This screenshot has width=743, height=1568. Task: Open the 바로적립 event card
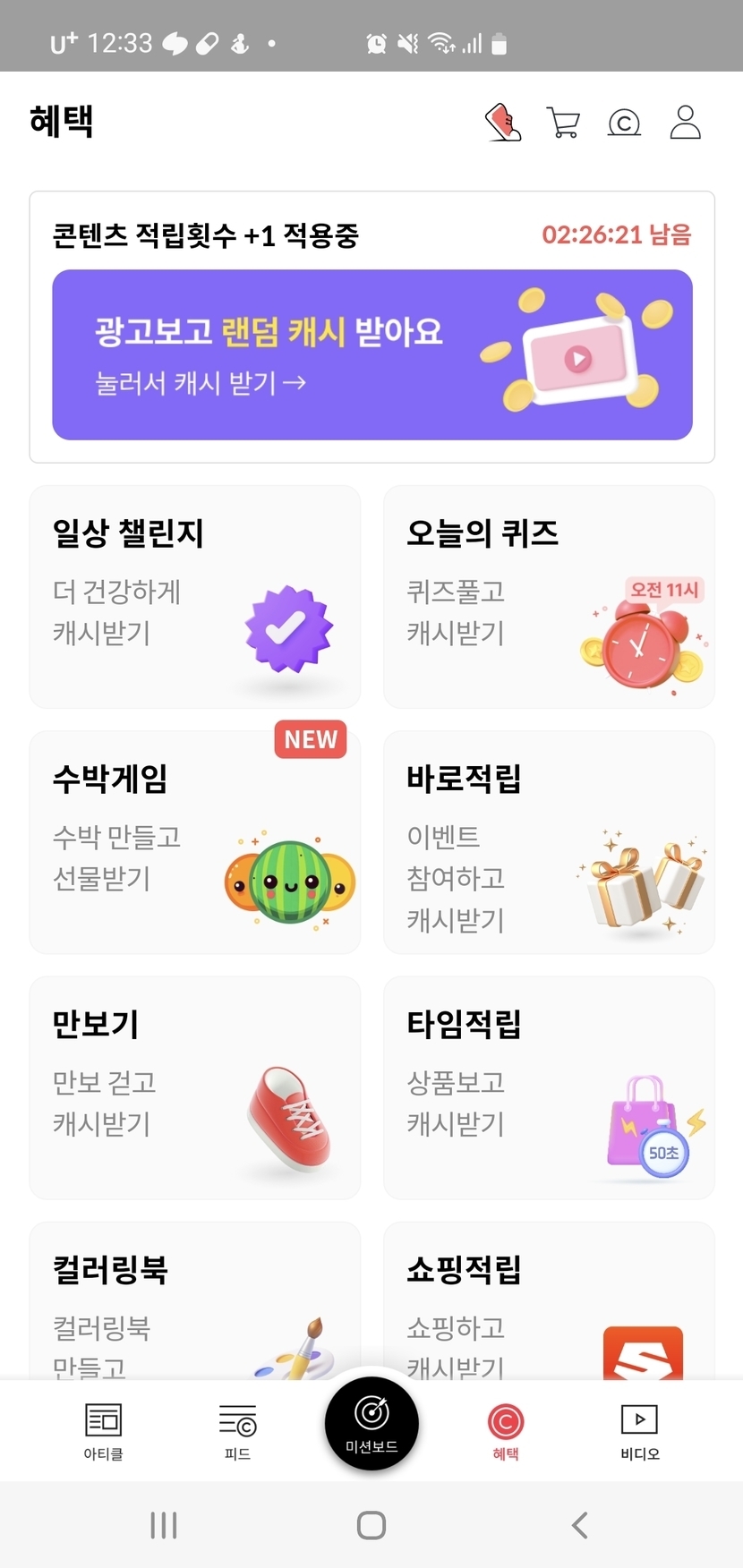[549, 842]
